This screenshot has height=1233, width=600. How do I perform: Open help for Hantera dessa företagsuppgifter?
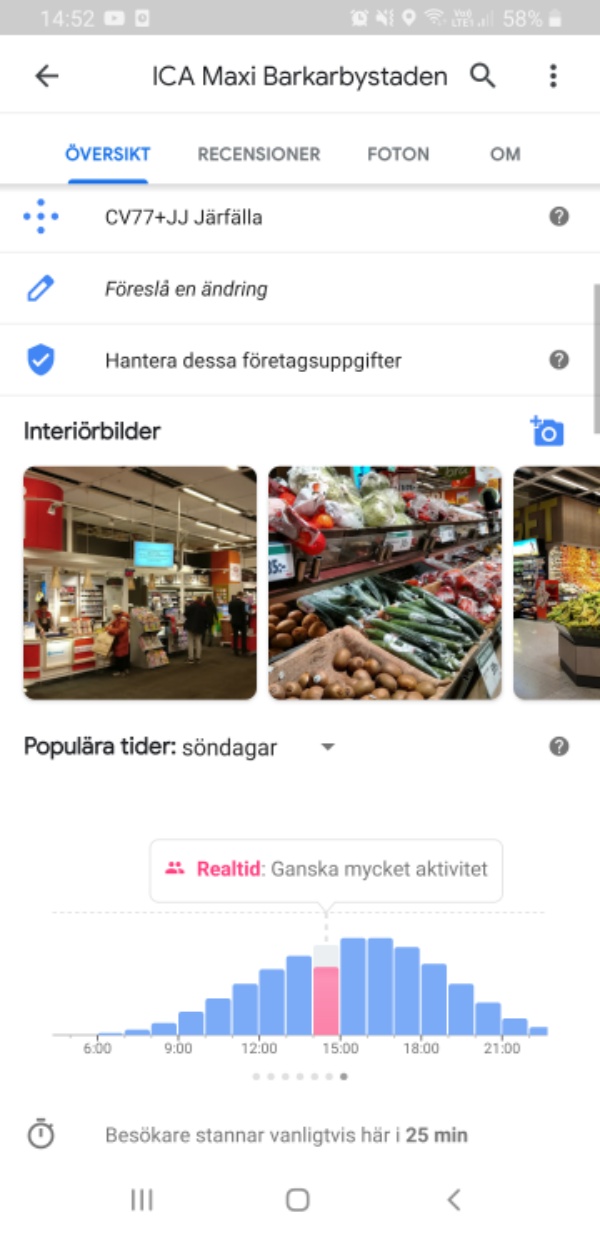pos(560,360)
